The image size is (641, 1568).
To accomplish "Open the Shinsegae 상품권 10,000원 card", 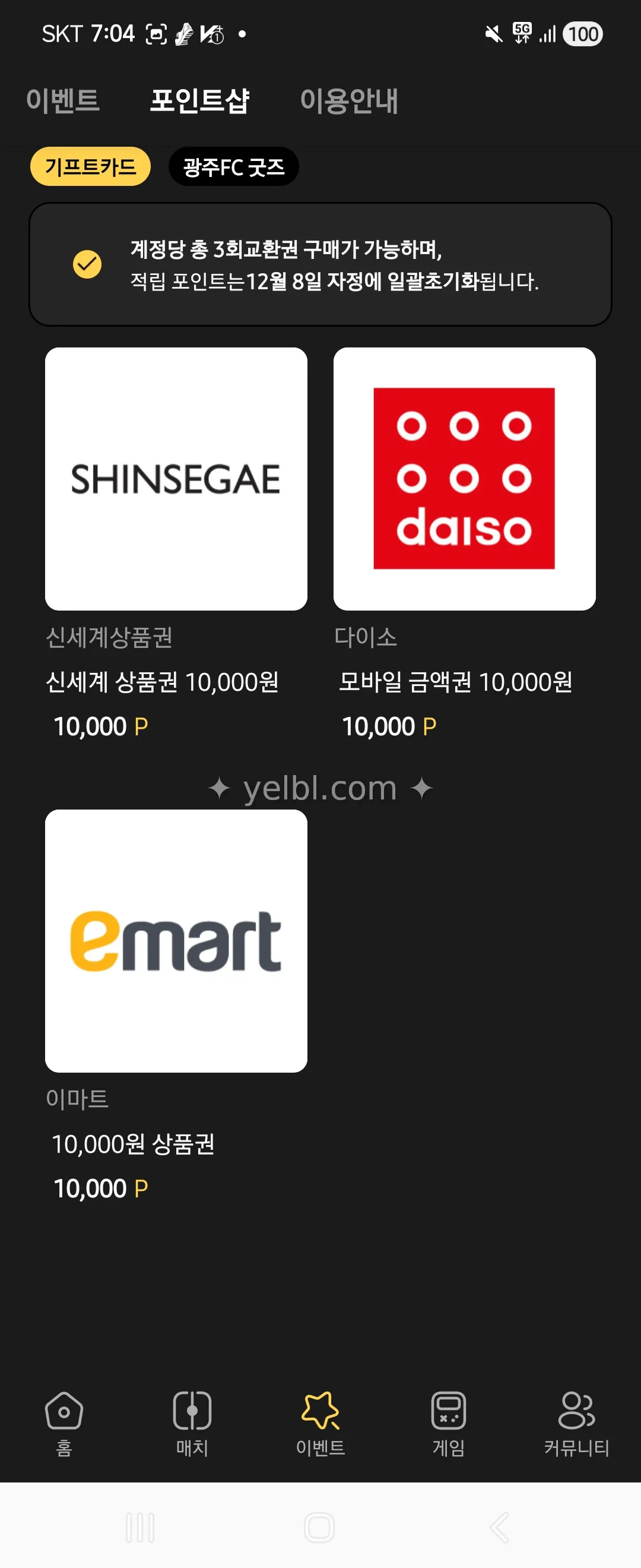I will pos(176,479).
